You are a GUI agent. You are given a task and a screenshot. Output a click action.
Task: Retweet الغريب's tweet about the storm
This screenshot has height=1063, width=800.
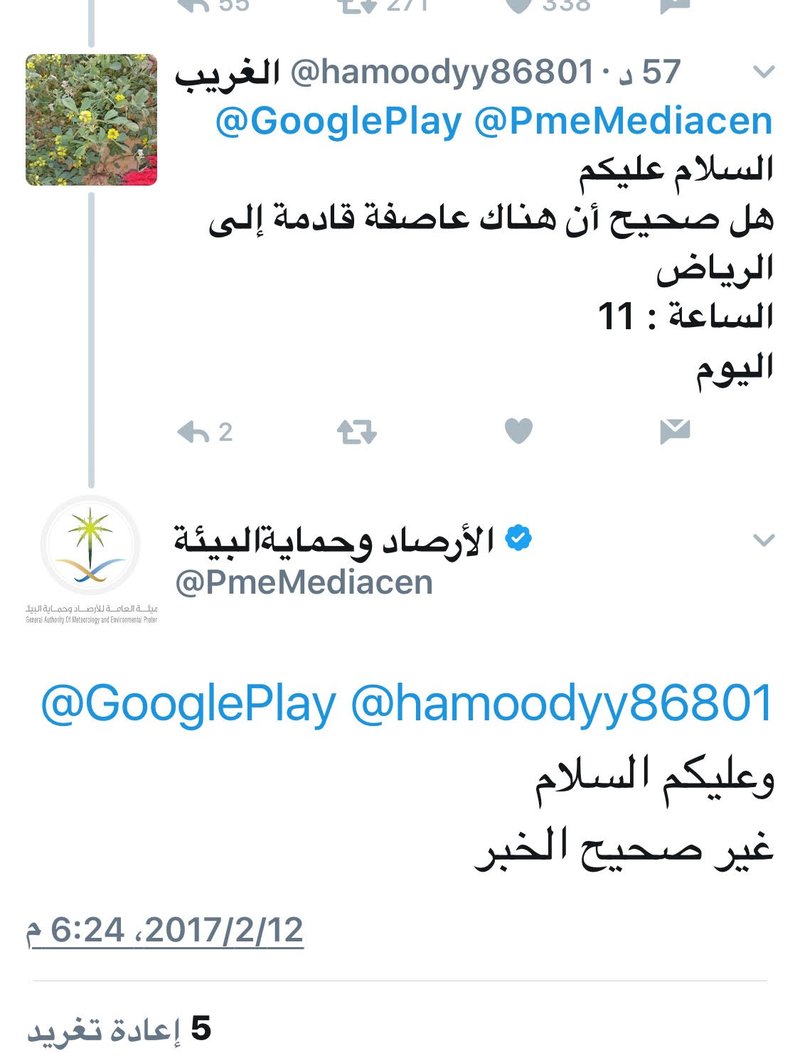(x=356, y=432)
